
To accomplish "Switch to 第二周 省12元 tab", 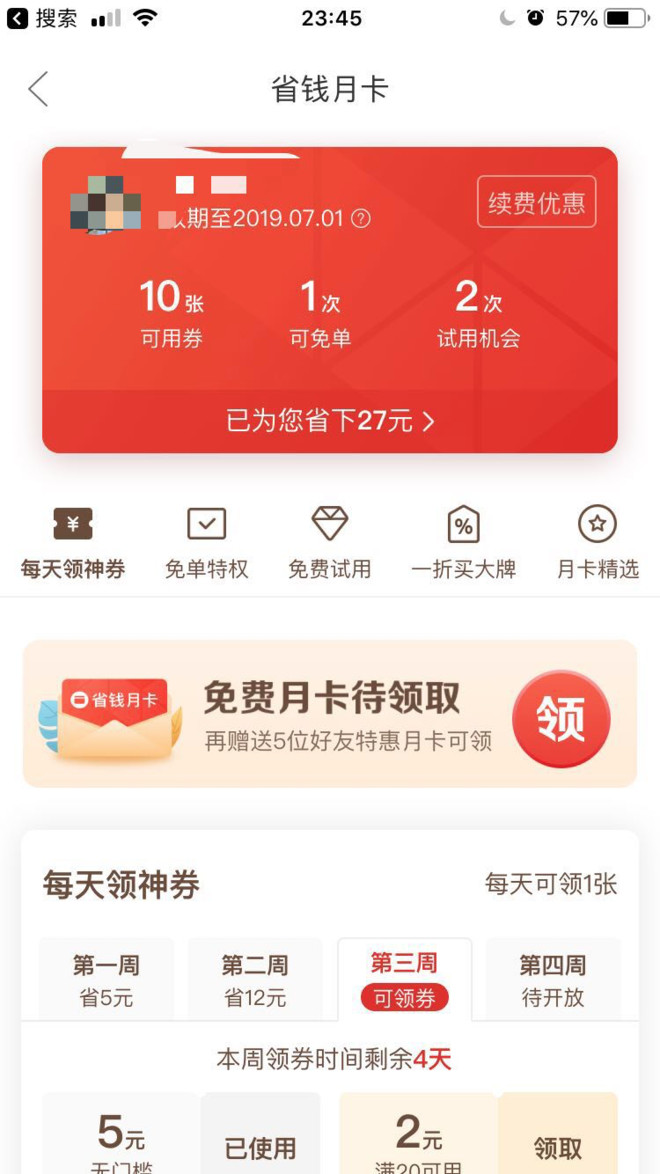I will (255, 980).
